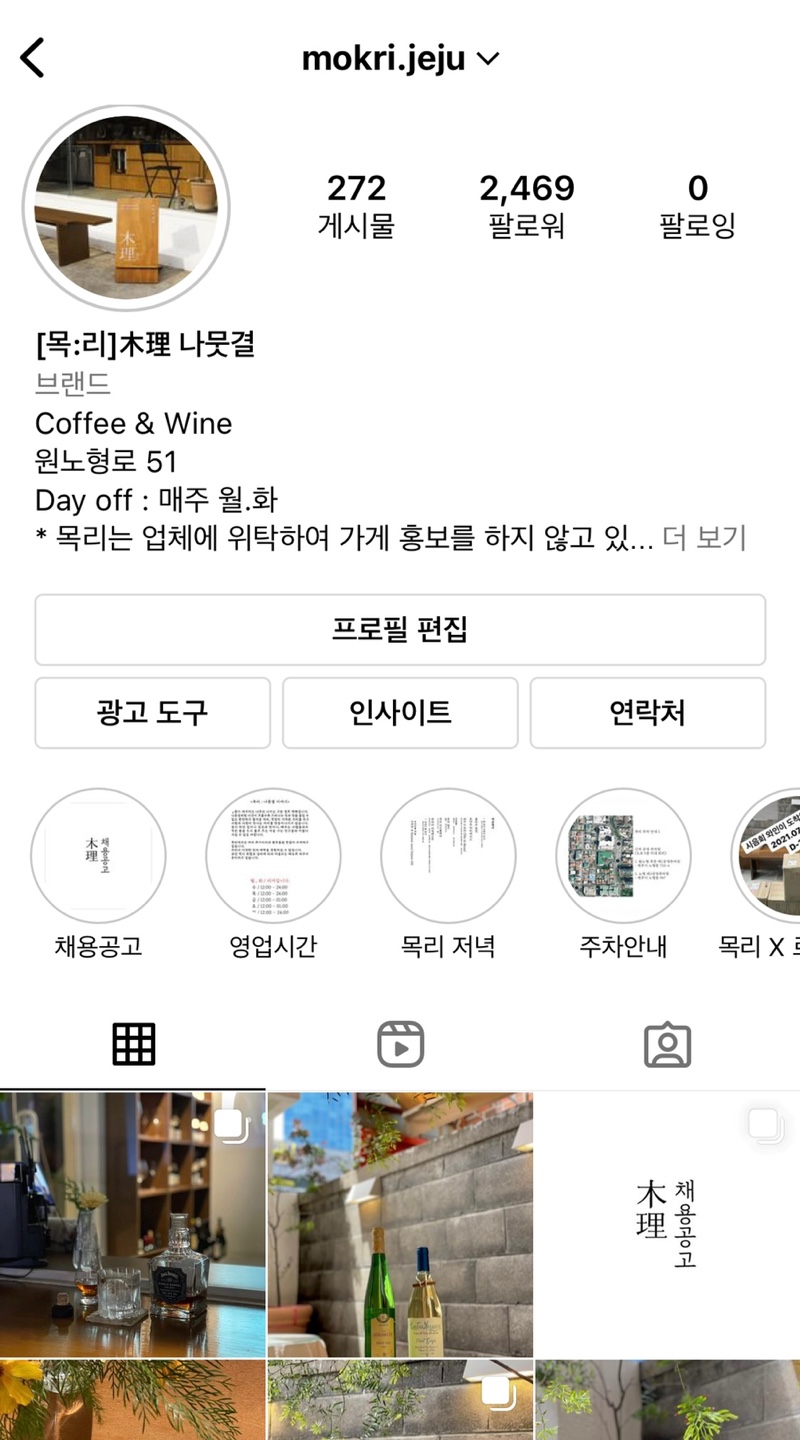This screenshot has width=800, height=1440.
Task: View the 팔로잉 list
Action: (x=698, y=205)
